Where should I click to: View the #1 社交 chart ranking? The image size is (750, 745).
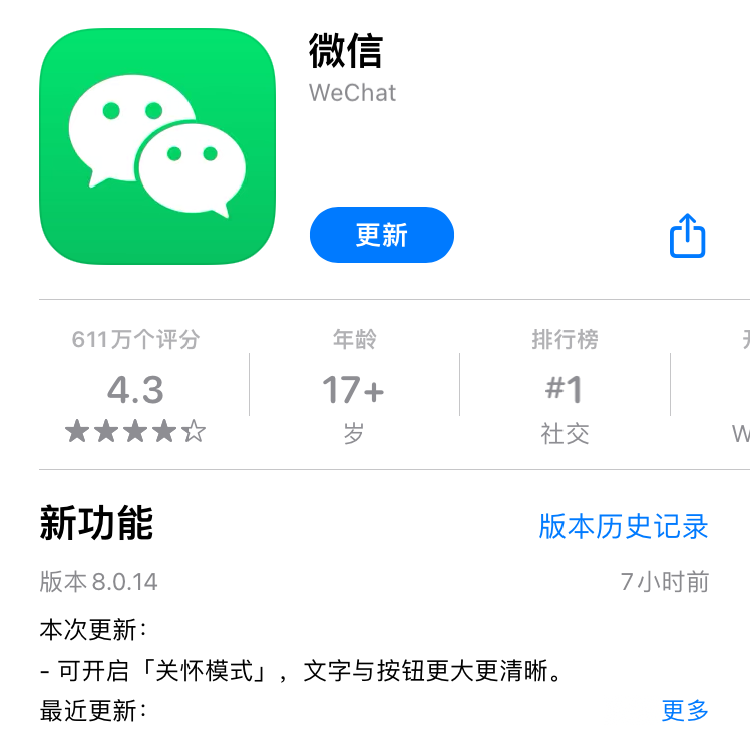tap(564, 388)
